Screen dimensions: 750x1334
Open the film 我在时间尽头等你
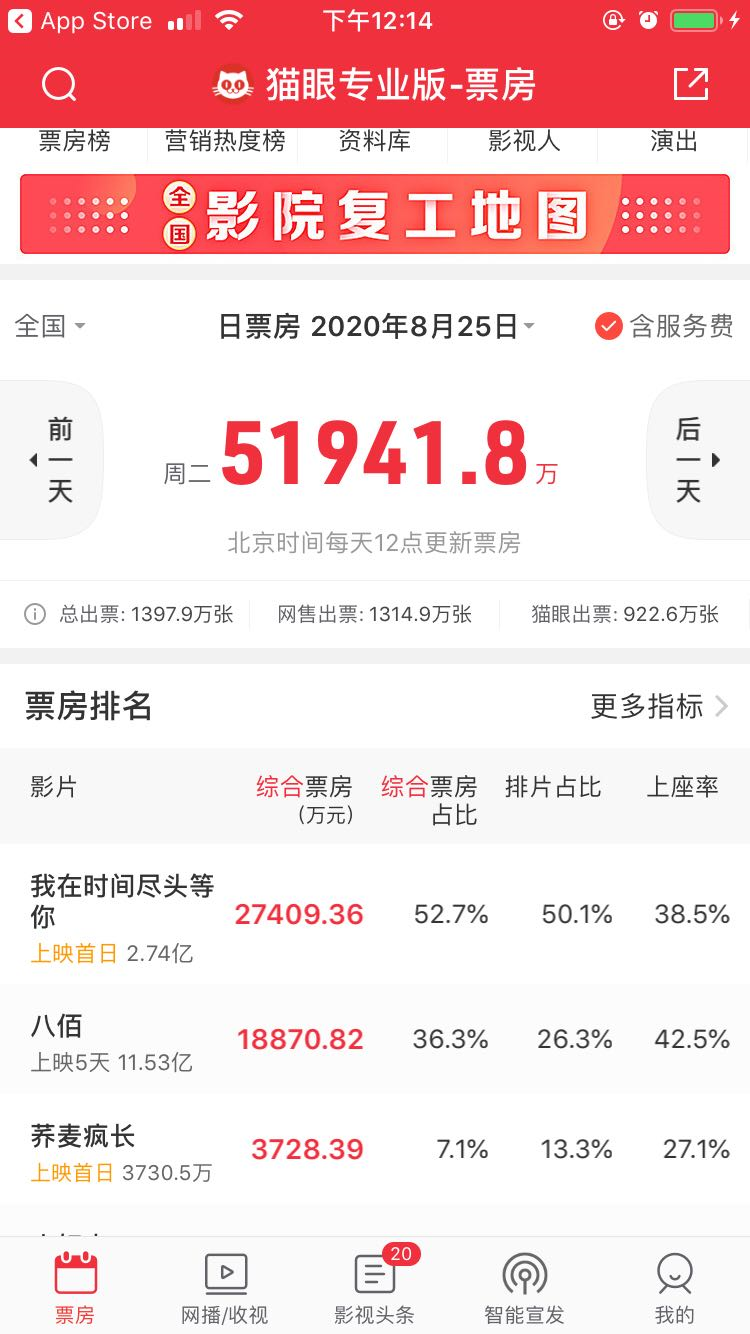pyautogui.click(x=122, y=900)
